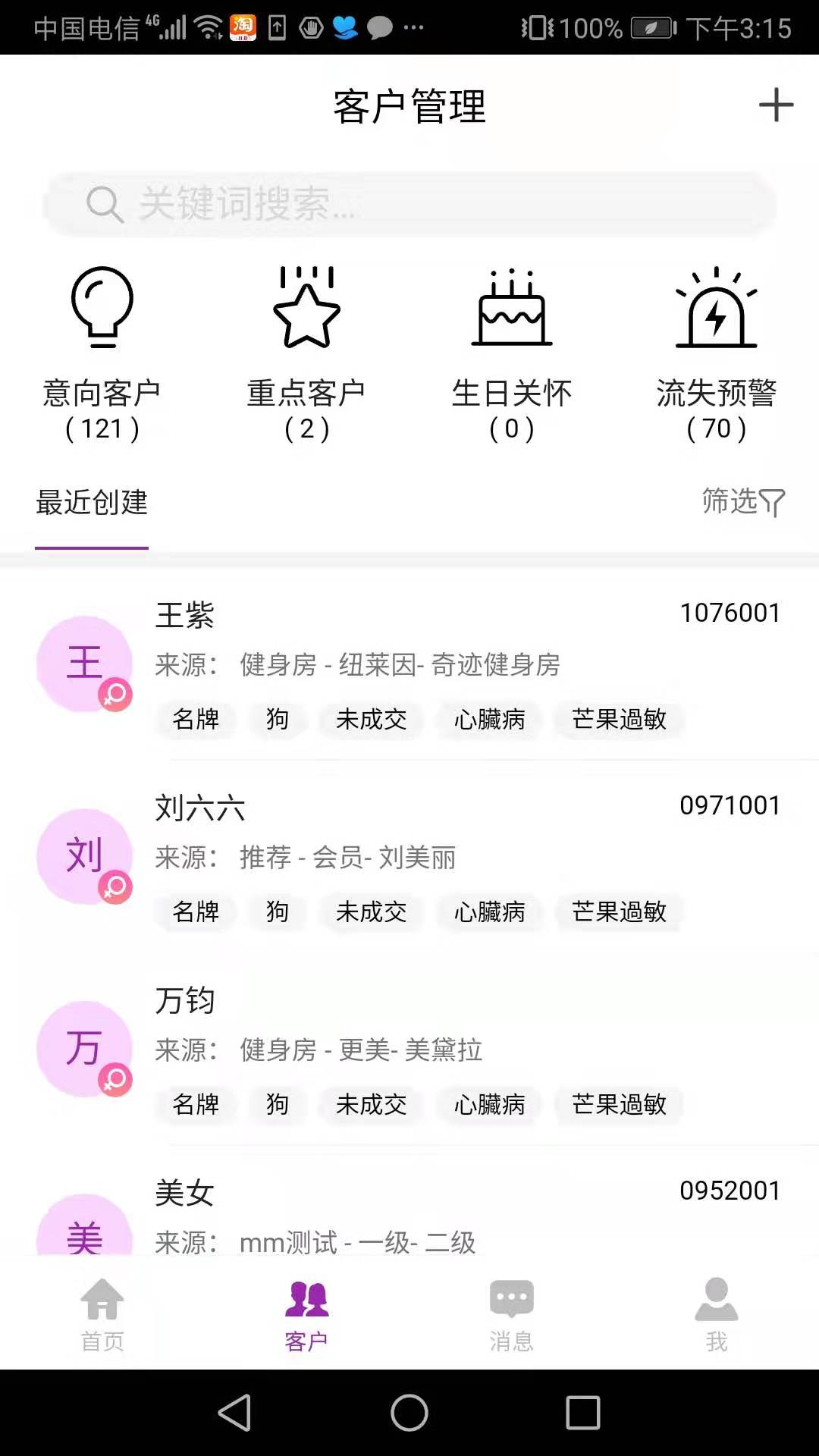
Task: Tap the gender badge on 王紫 avatar
Action: 115,695
